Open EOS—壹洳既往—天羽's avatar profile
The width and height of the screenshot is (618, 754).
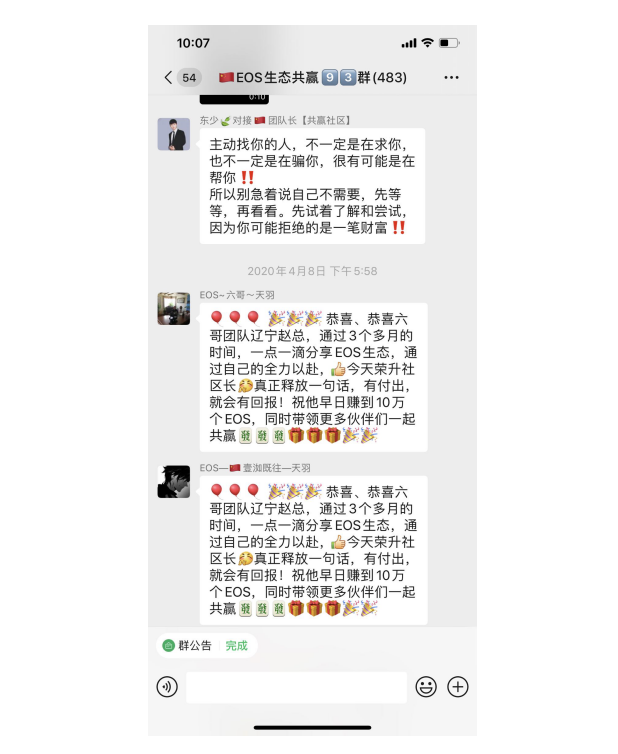click(174, 481)
